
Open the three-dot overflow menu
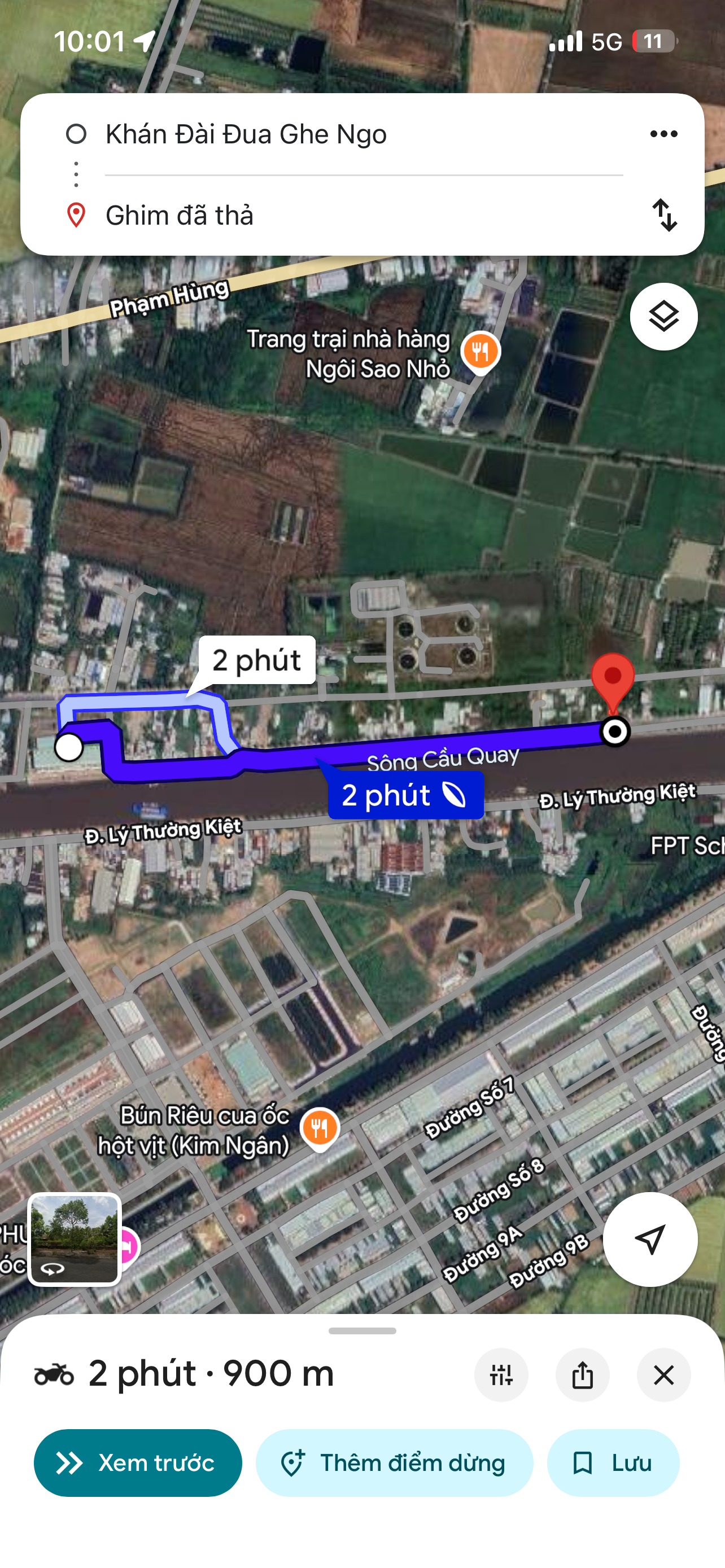663,134
